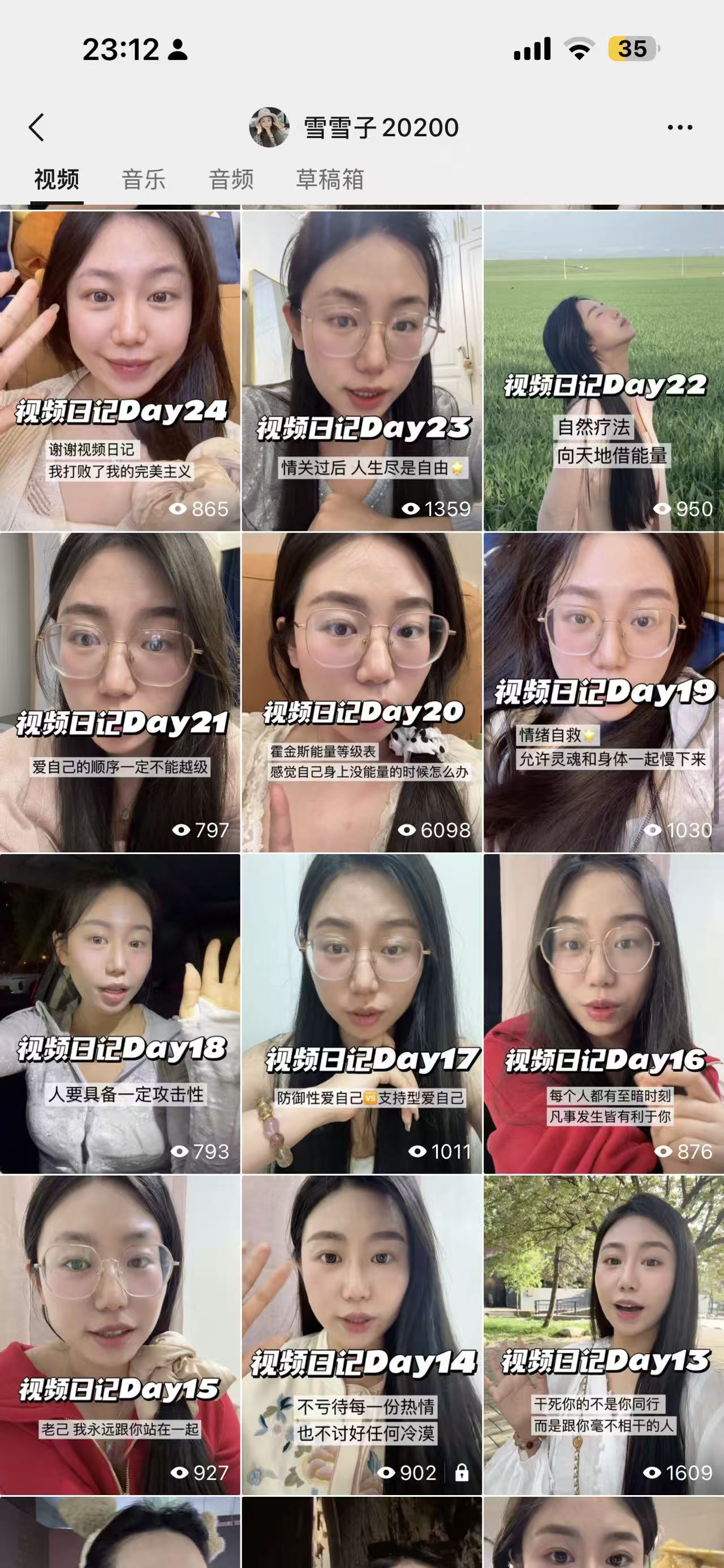Open the three-dot overflow menu
Screen dimensions: 724x1568
point(679,128)
